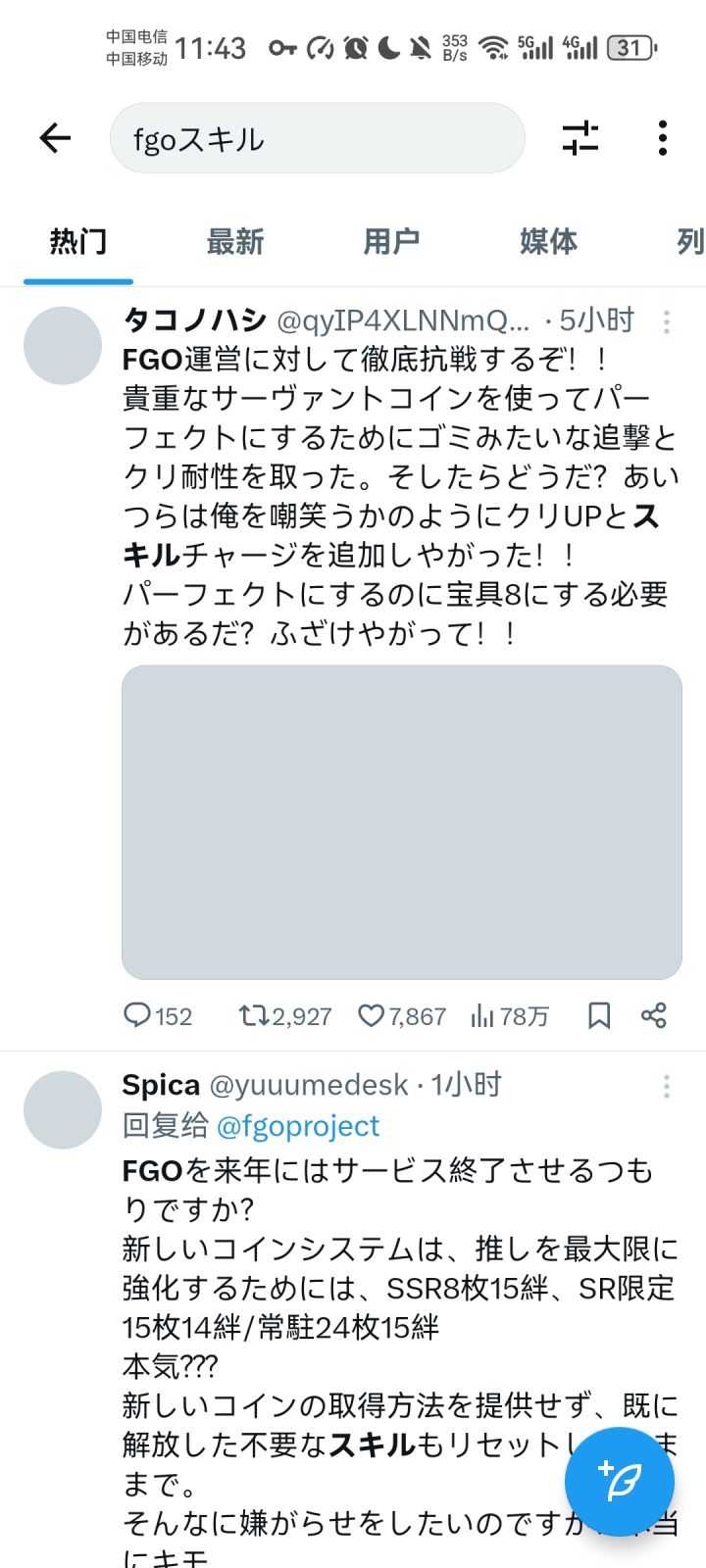Share タコノハシ's tweet

coord(652,1016)
